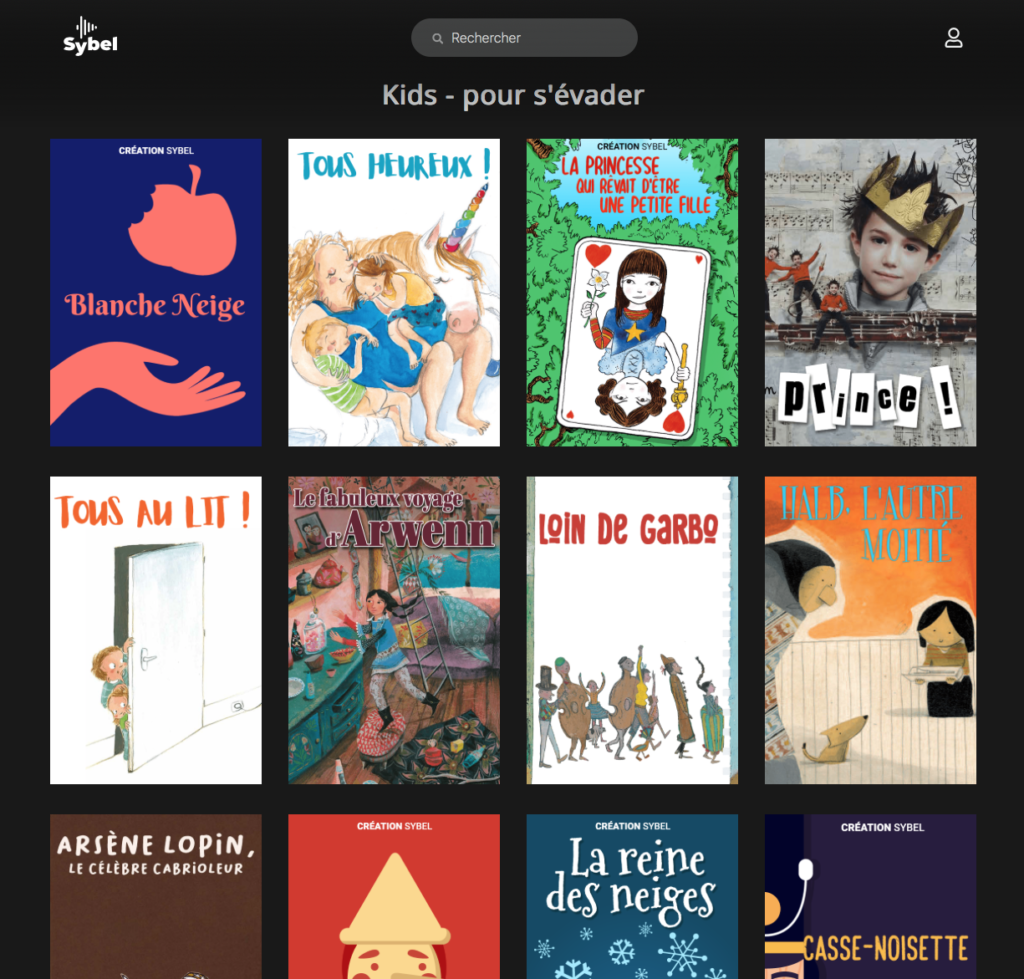The width and height of the screenshot is (1024, 979).
Task: Select La reine des neiges
Action: pos(632,895)
